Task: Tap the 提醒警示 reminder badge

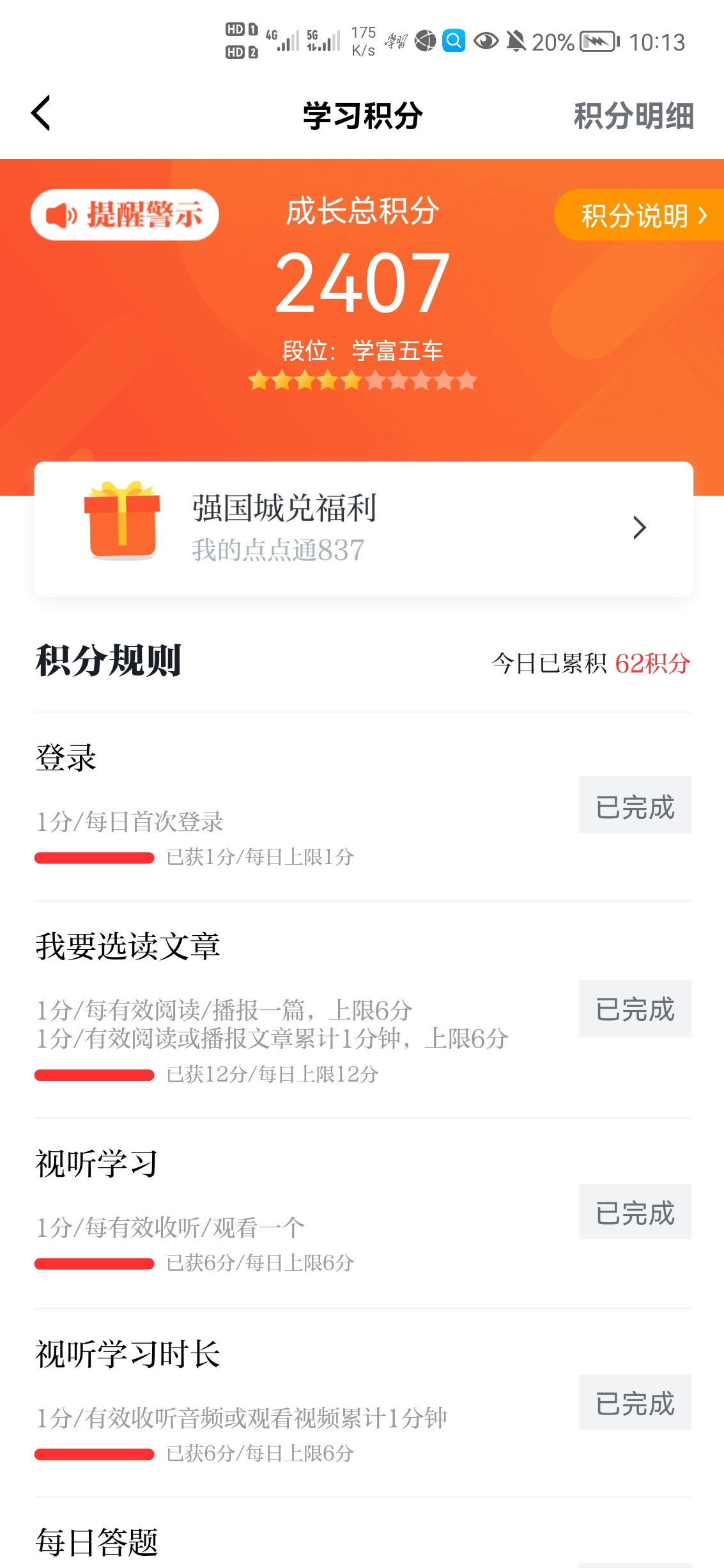Action: tap(125, 215)
